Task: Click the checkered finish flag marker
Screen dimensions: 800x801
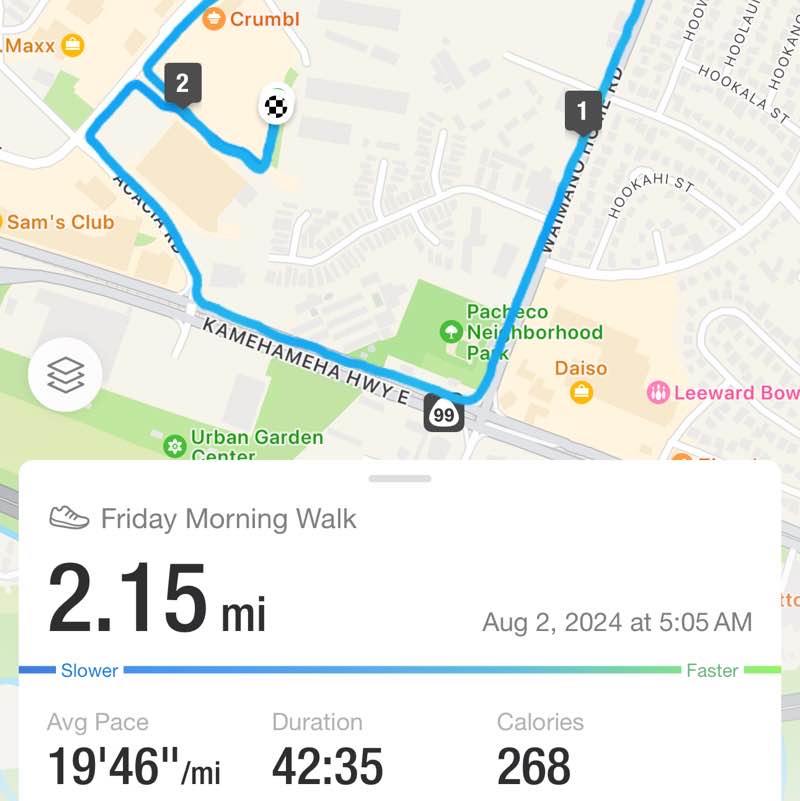Action: click(x=275, y=106)
